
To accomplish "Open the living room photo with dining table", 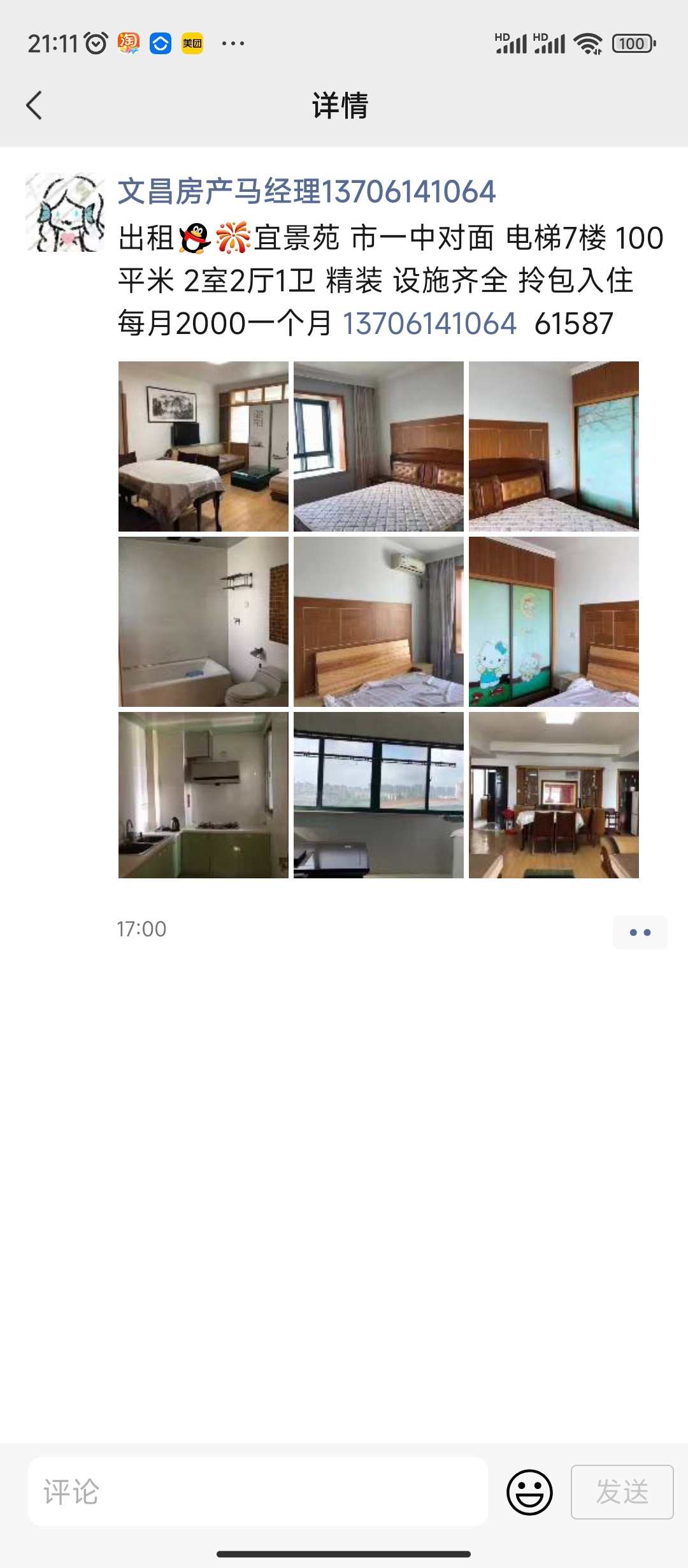I will click(203, 446).
